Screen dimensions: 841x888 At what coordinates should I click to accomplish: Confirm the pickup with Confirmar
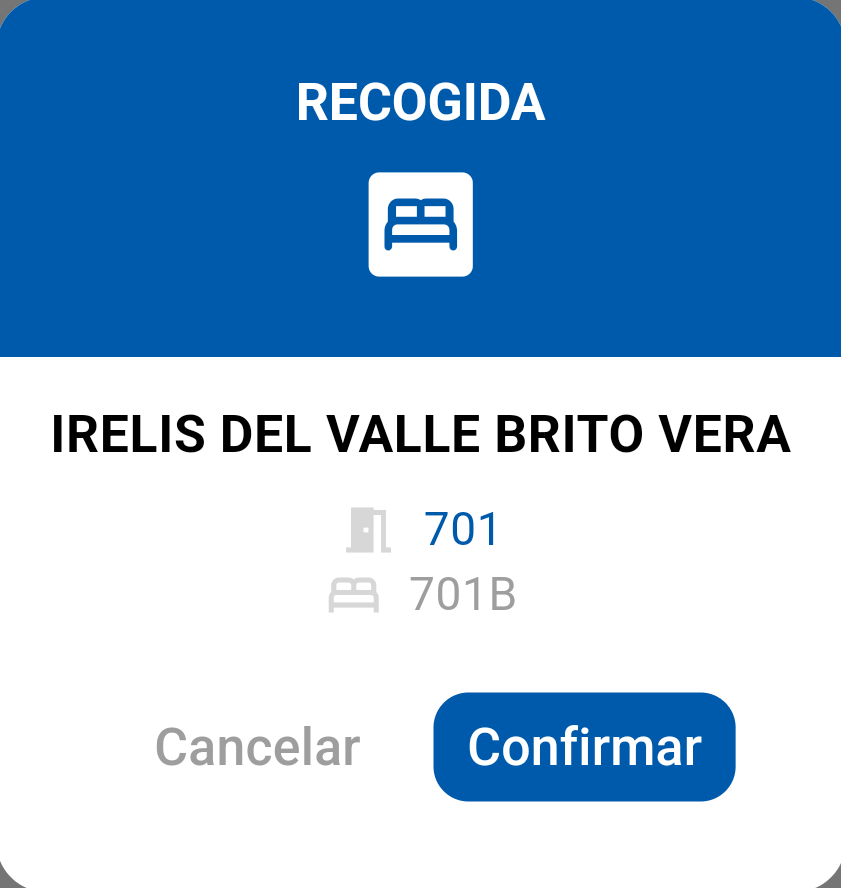point(584,747)
